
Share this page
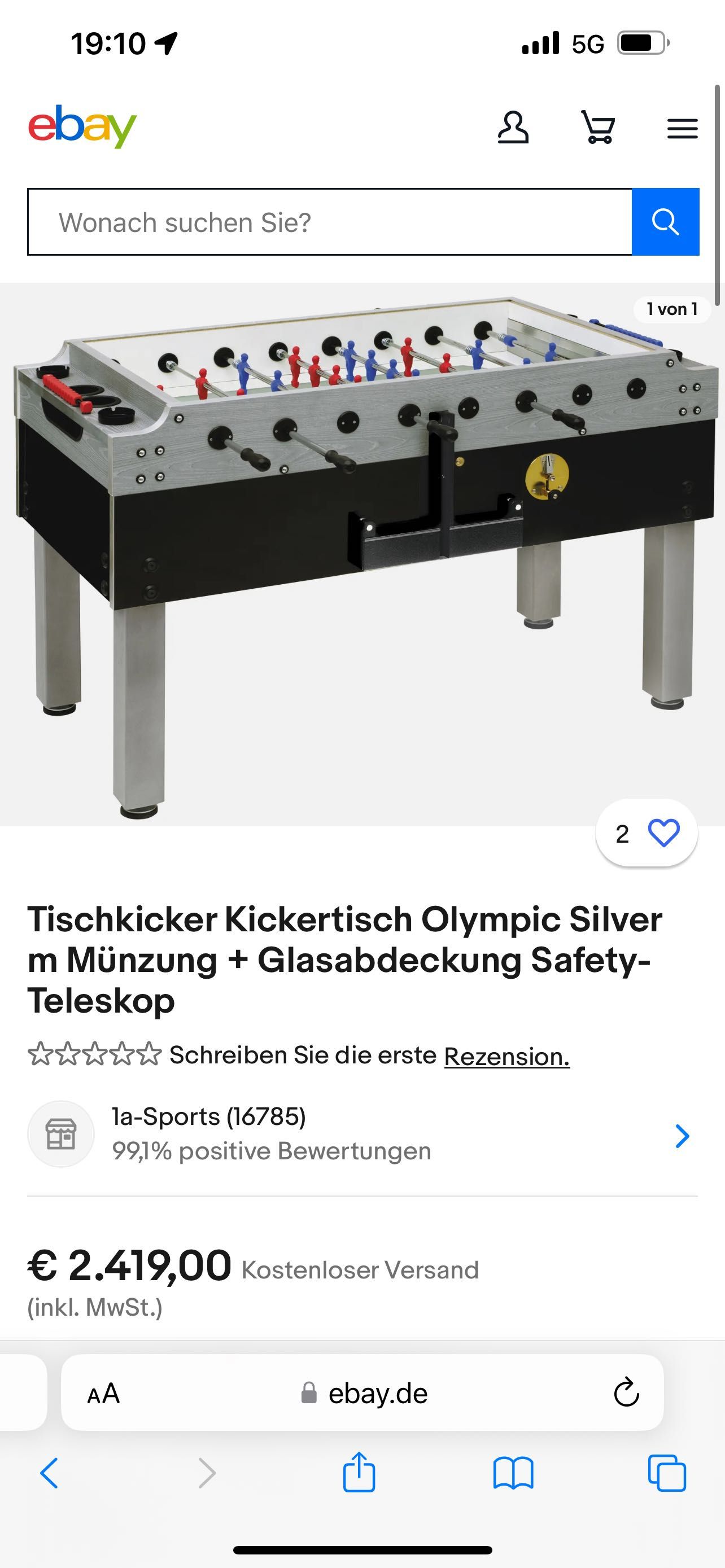[x=359, y=1473]
